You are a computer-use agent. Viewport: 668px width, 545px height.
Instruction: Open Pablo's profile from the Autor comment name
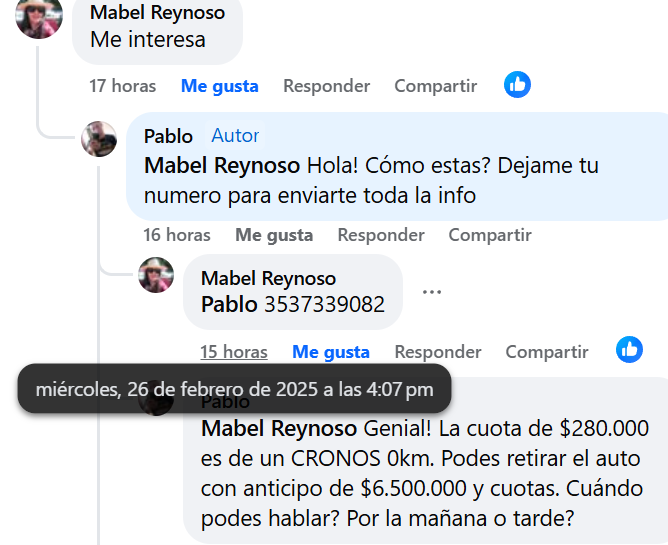(x=168, y=136)
